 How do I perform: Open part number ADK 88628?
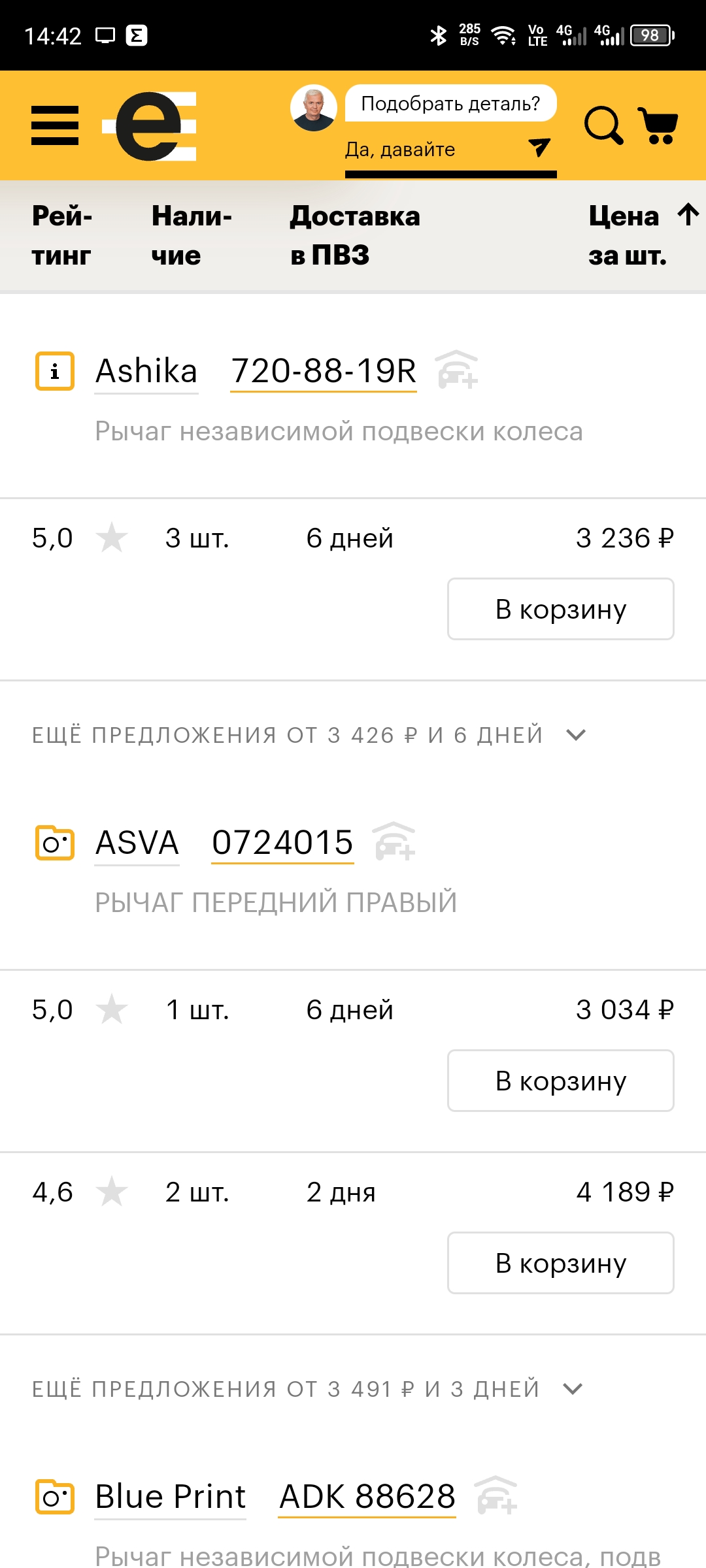click(x=367, y=1497)
